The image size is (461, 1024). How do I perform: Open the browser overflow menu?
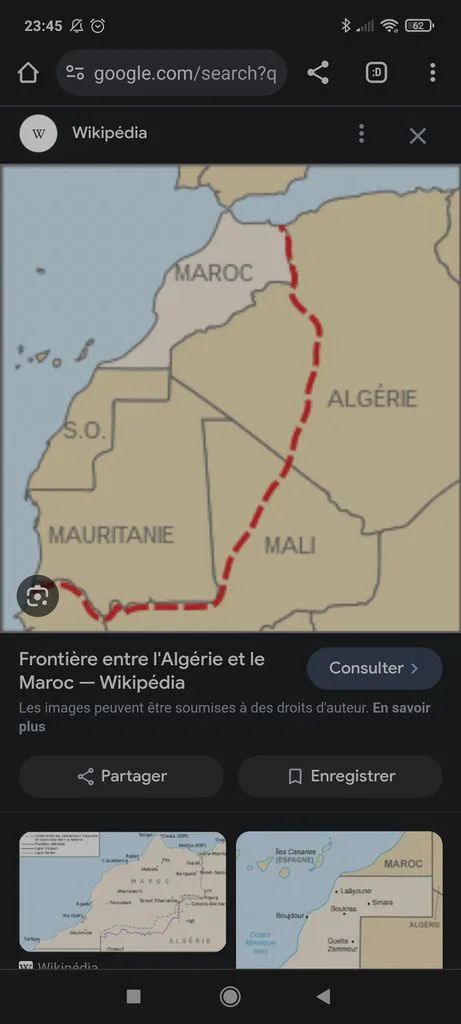point(432,73)
